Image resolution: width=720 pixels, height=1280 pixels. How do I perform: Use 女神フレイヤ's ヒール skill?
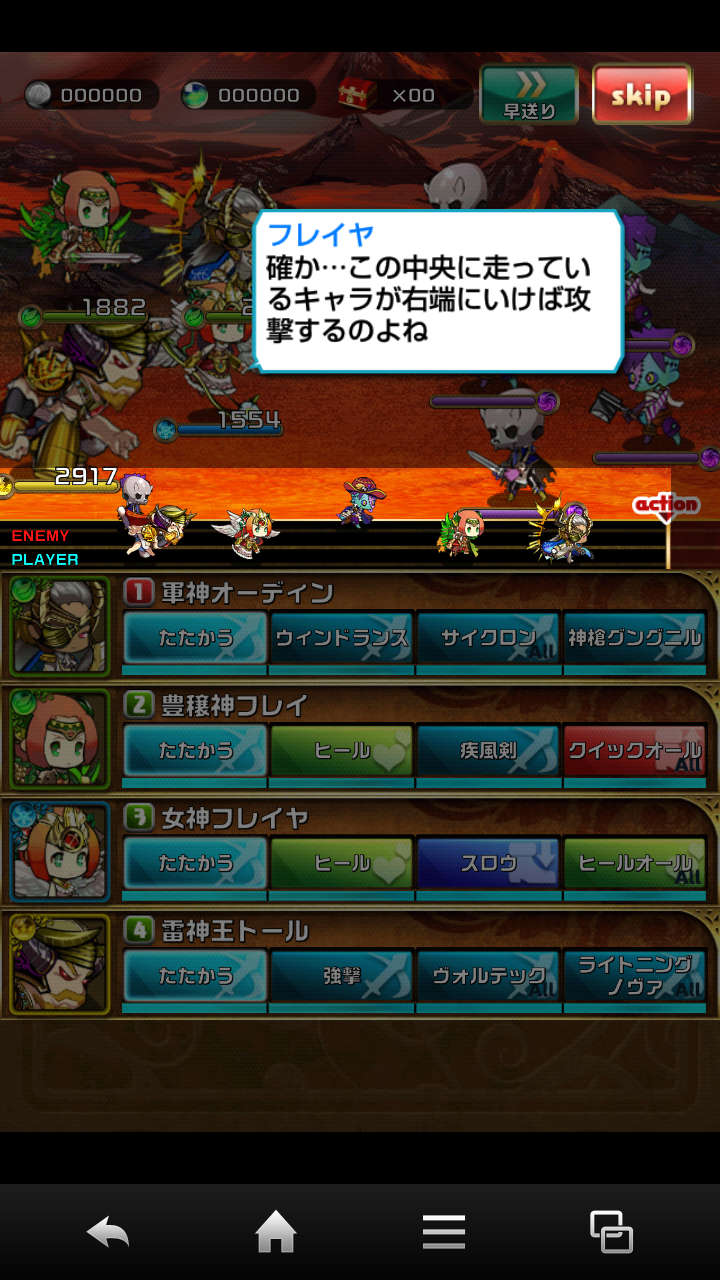coord(342,863)
